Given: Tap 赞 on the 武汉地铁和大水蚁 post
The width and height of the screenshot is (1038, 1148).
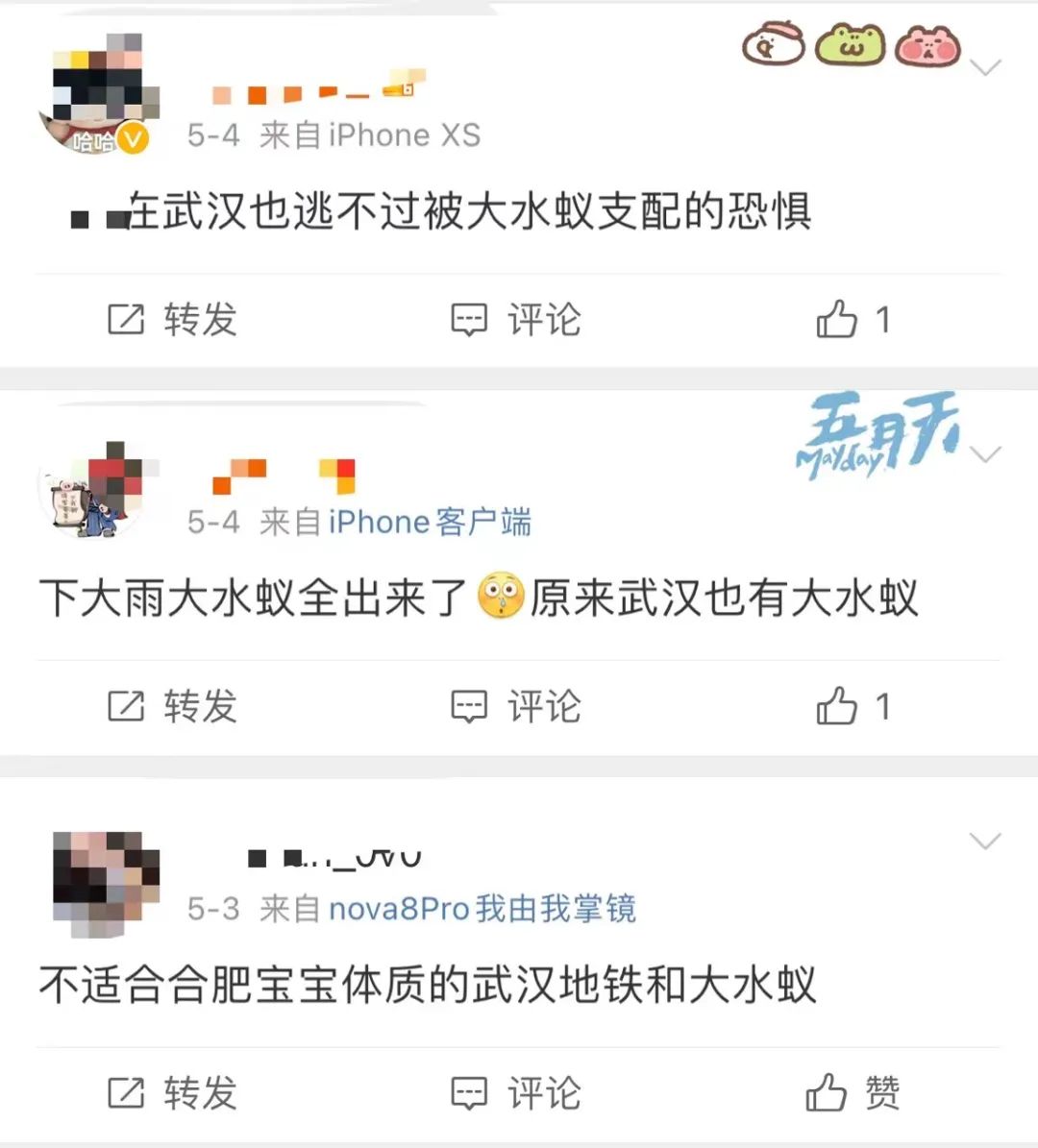Looking at the screenshot, I should [x=852, y=1093].
